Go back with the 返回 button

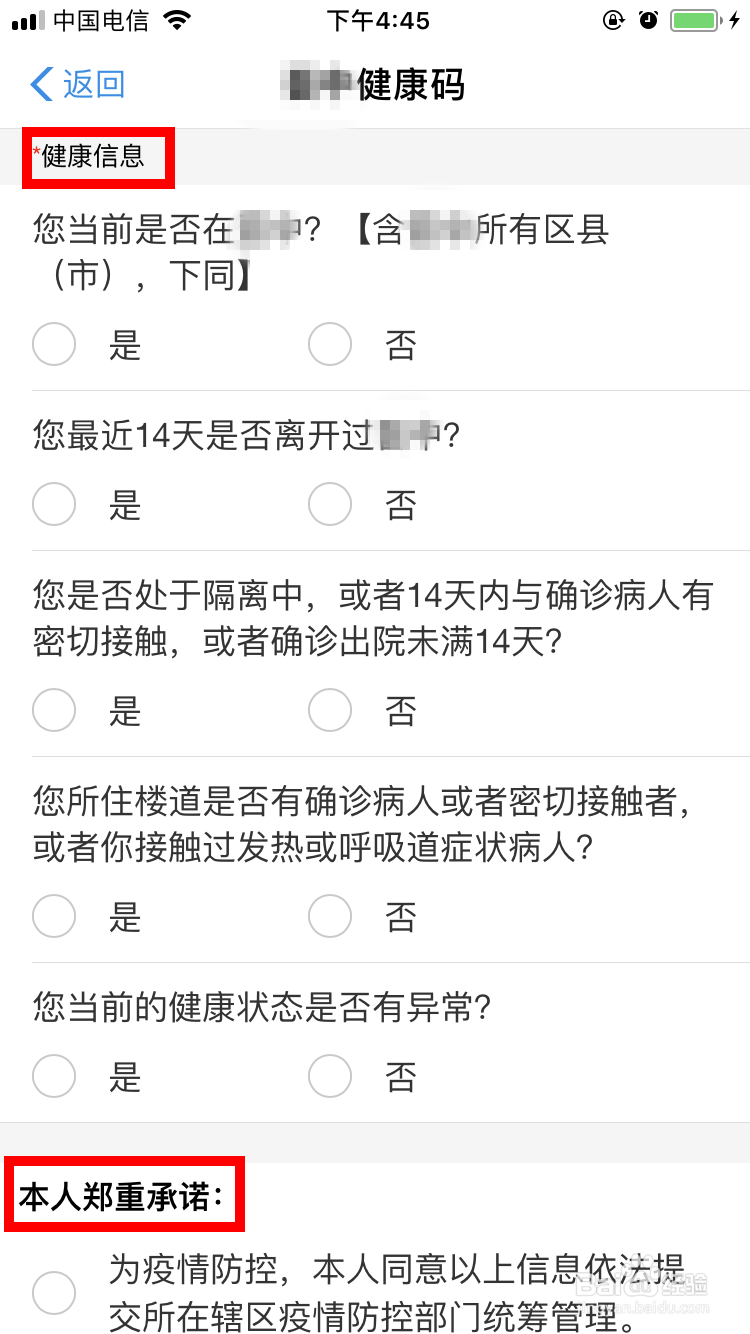coord(78,84)
